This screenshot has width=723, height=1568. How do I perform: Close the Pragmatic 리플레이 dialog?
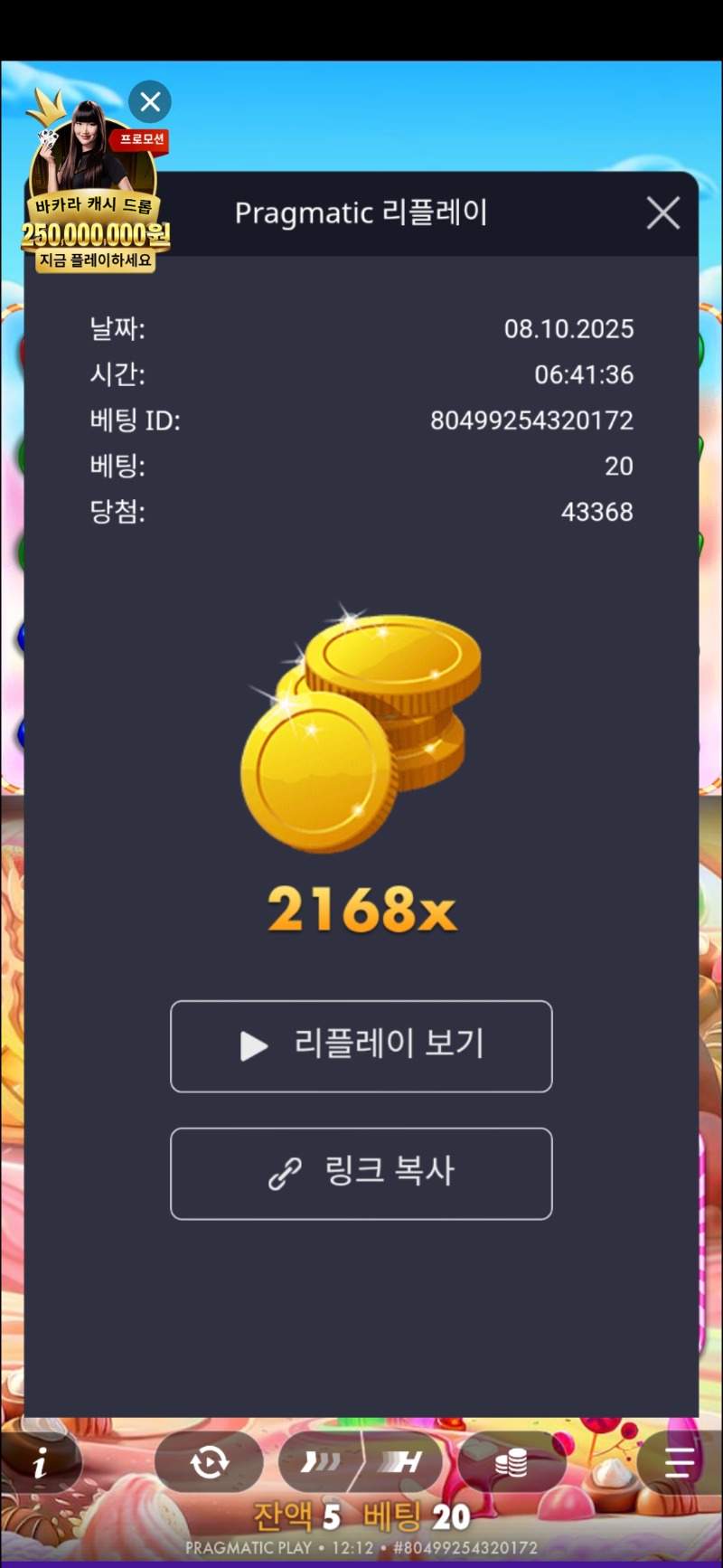coord(662,214)
